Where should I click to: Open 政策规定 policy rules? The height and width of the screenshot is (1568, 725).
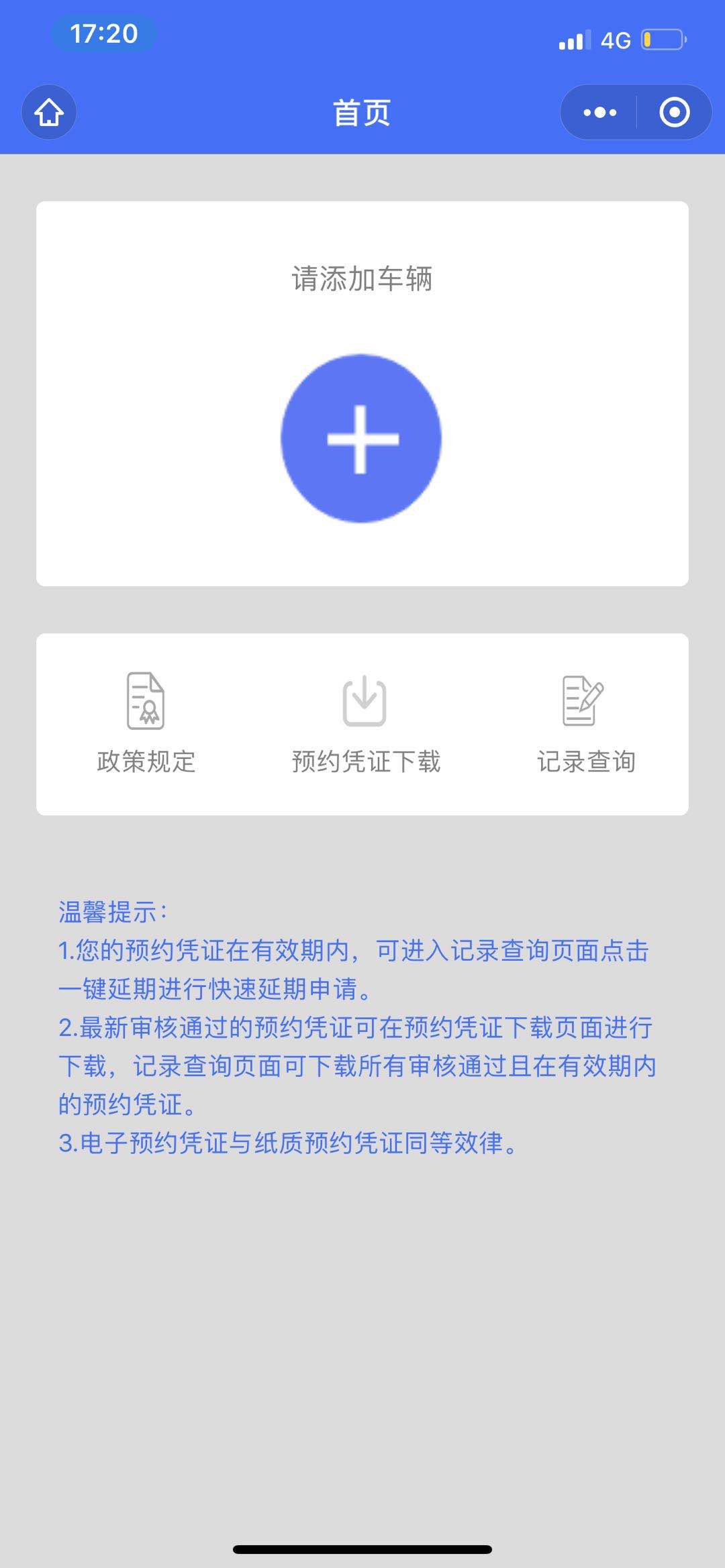[x=146, y=723]
